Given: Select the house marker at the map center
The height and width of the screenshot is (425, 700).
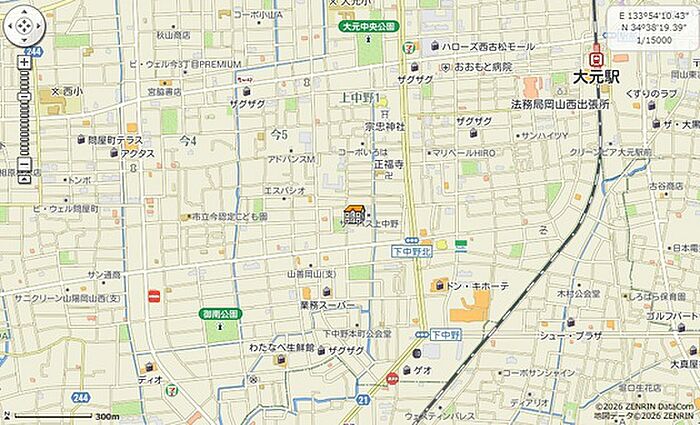Looking at the screenshot, I should (354, 214).
